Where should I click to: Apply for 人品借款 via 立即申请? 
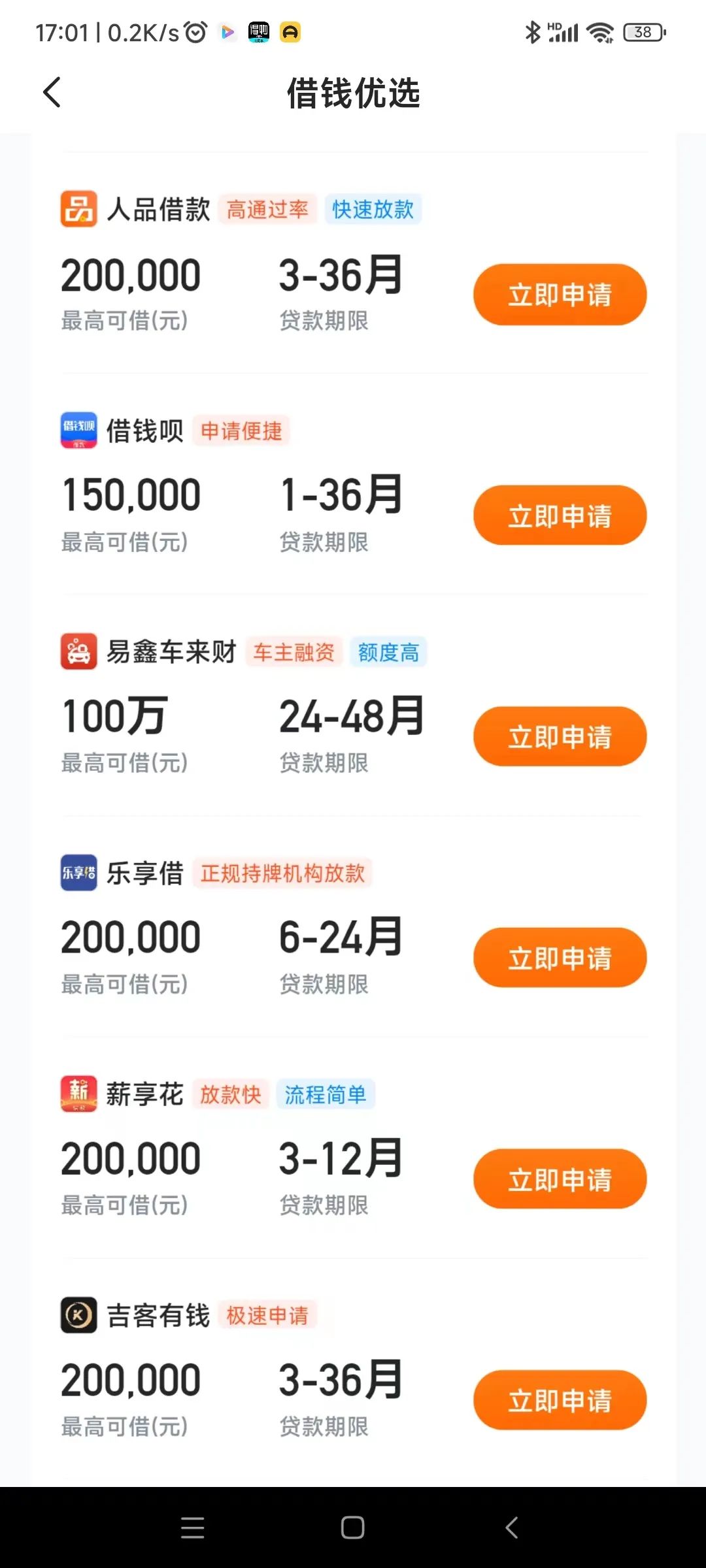point(560,295)
